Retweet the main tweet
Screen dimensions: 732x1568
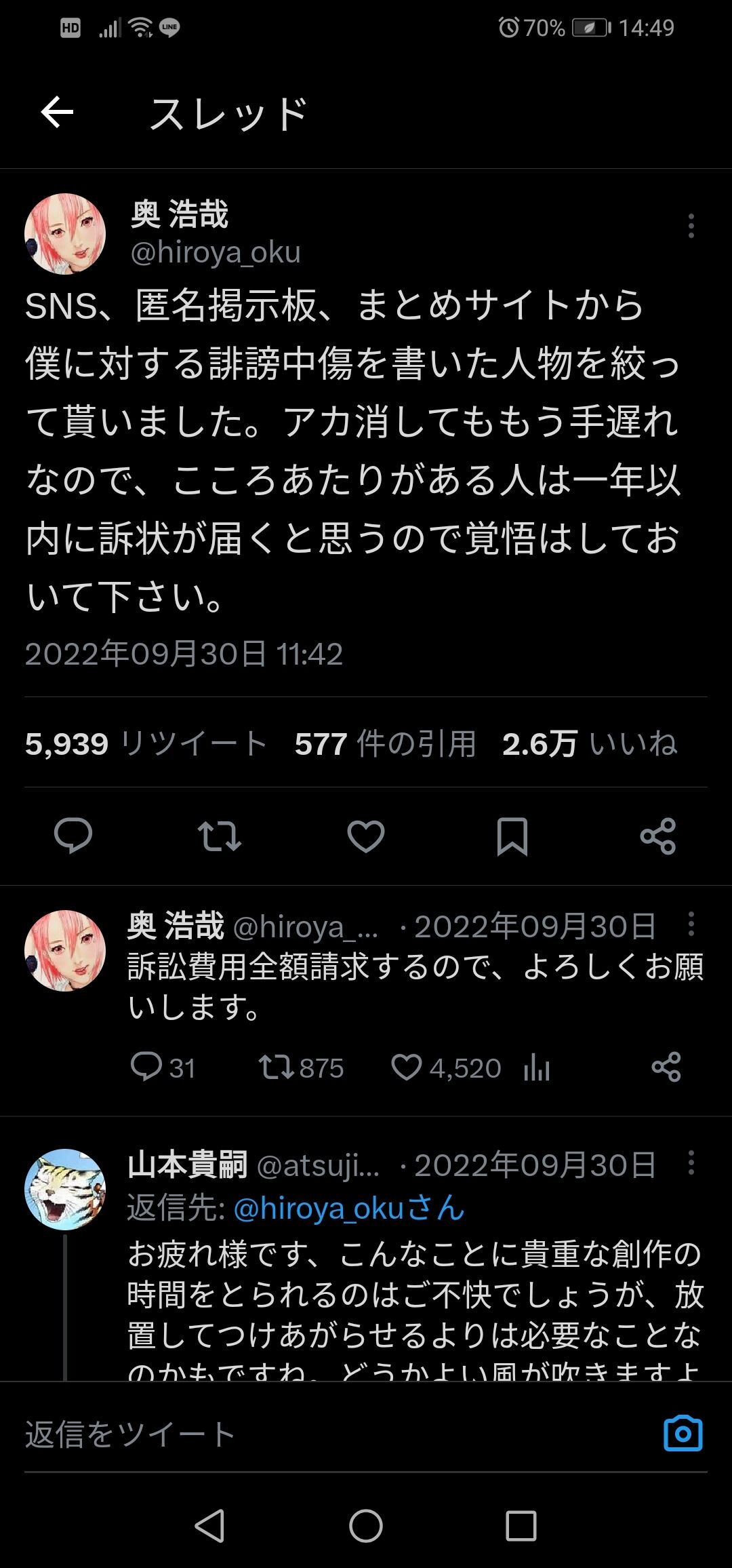click(220, 836)
